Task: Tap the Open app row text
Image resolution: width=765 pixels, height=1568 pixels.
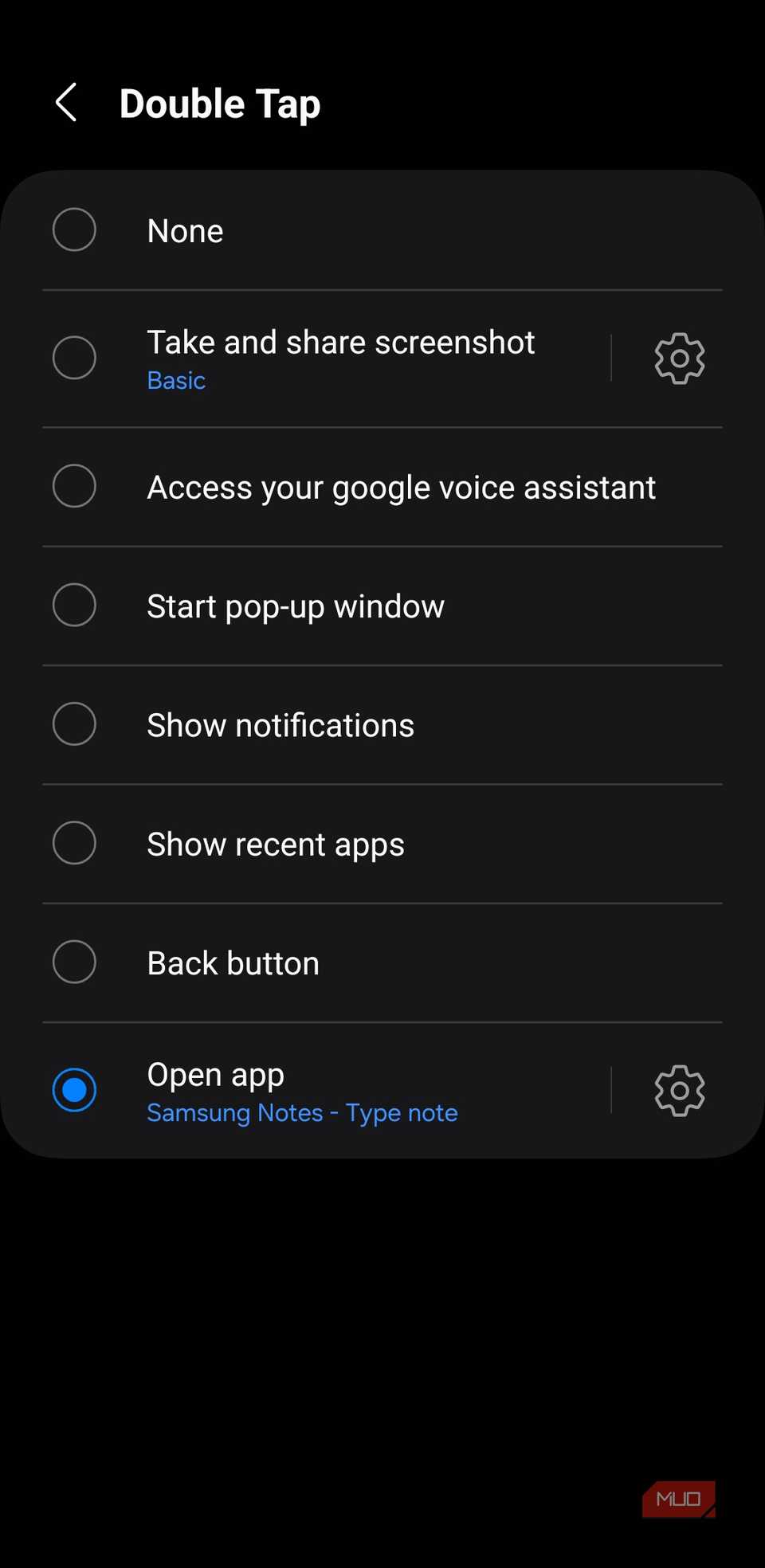Action: point(214,1074)
